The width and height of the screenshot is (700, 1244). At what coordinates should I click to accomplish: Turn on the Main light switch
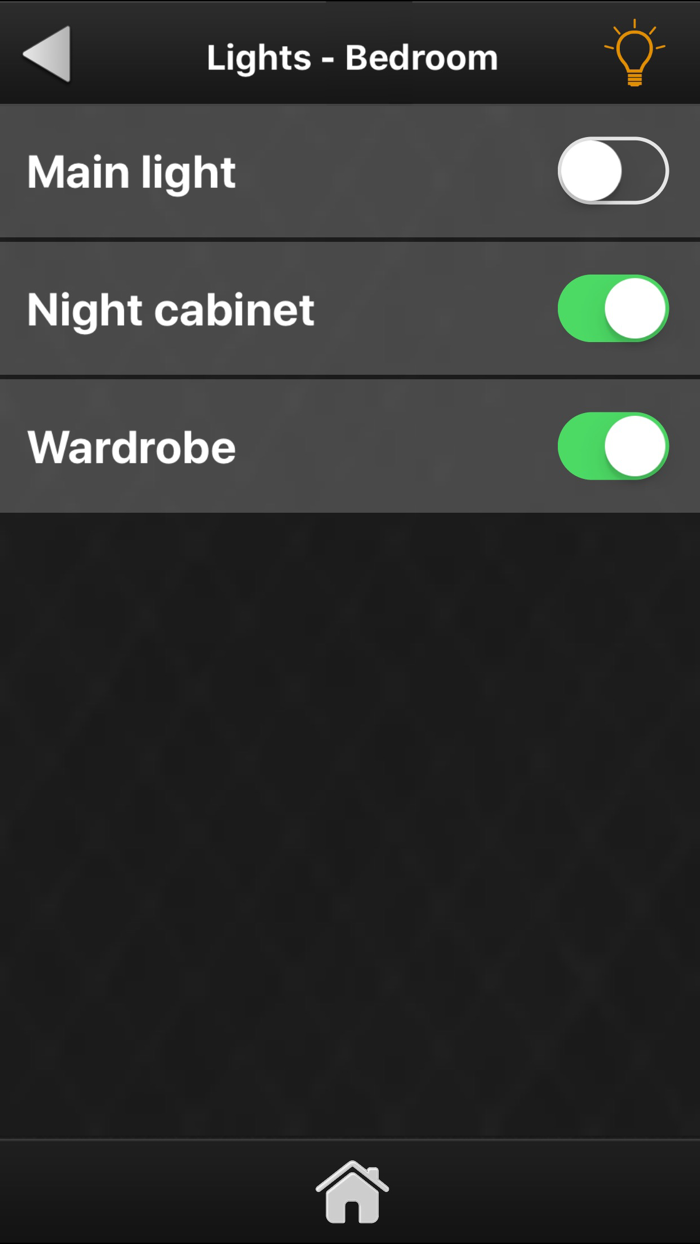pyautogui.click(x=613, y=171)
